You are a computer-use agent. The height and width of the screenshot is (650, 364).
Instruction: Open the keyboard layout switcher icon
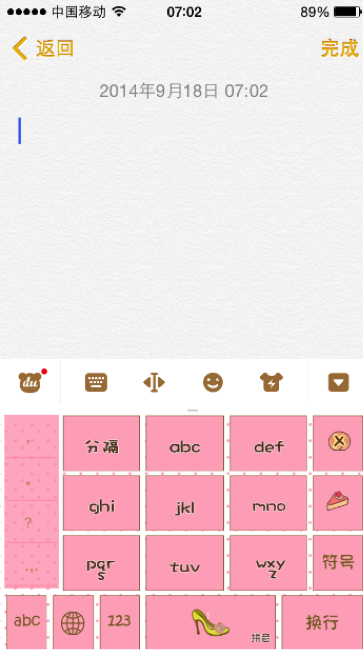pos(96,382)
